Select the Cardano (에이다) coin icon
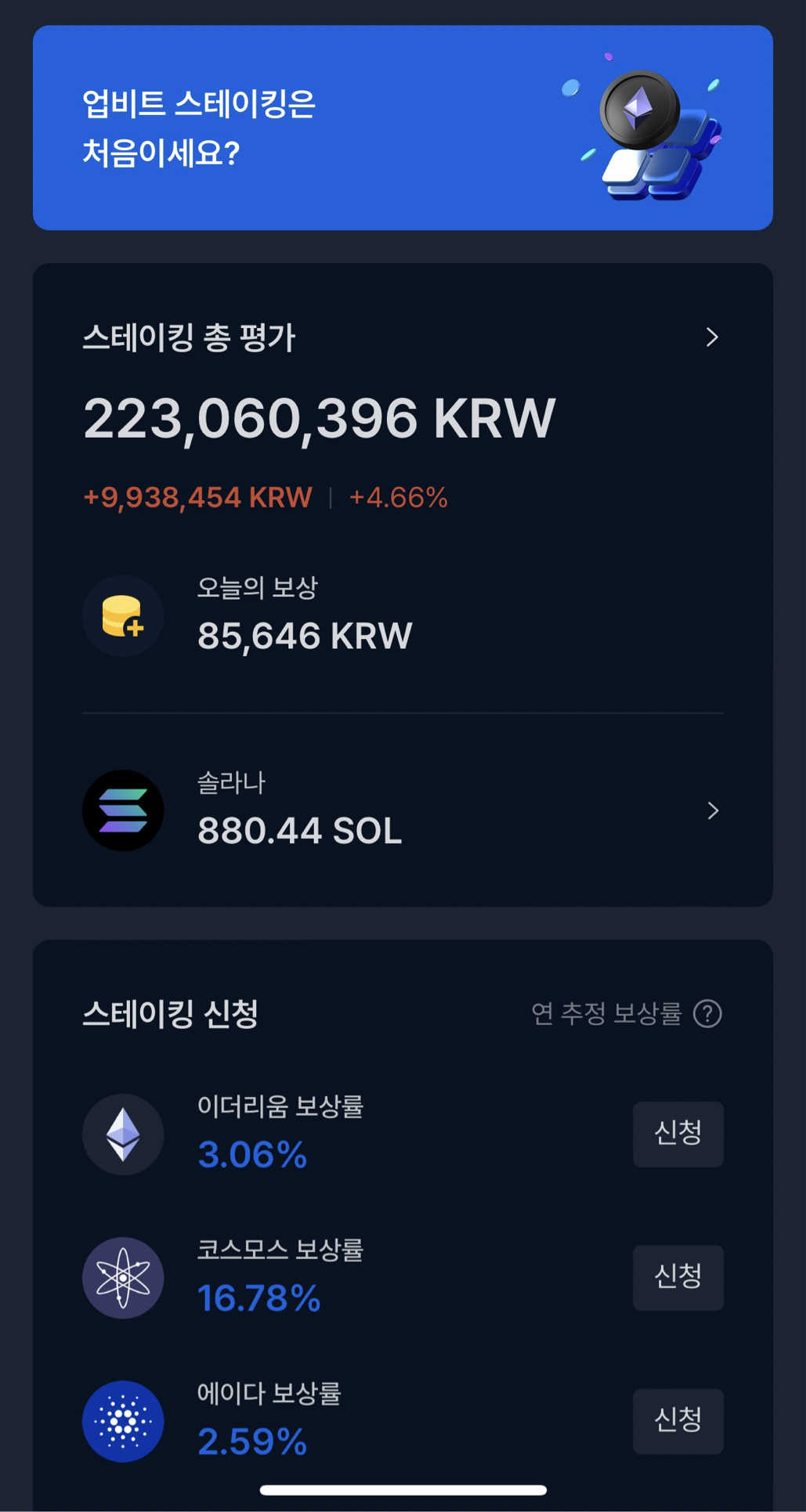Viewport: 806px width, 1512px height. tap(122, 1421)
